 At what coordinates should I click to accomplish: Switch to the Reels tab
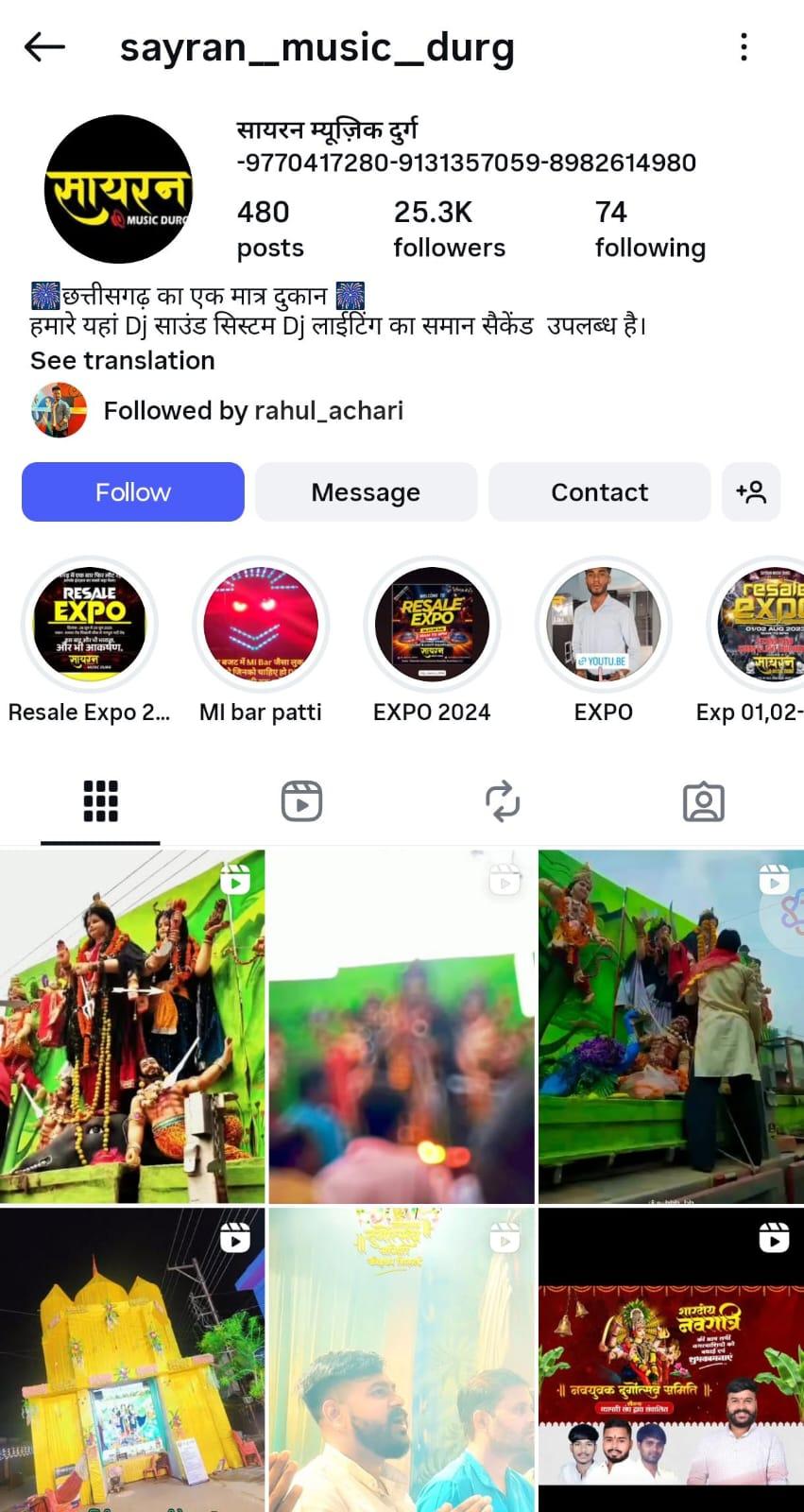pyautogui.click(x=301, y=801)
